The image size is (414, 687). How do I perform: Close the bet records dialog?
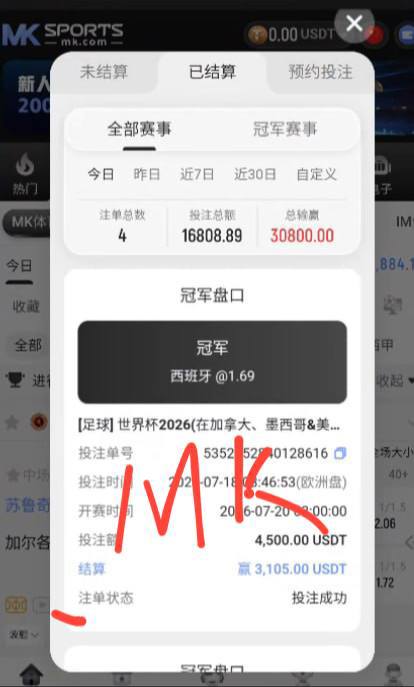coord(354,23)
